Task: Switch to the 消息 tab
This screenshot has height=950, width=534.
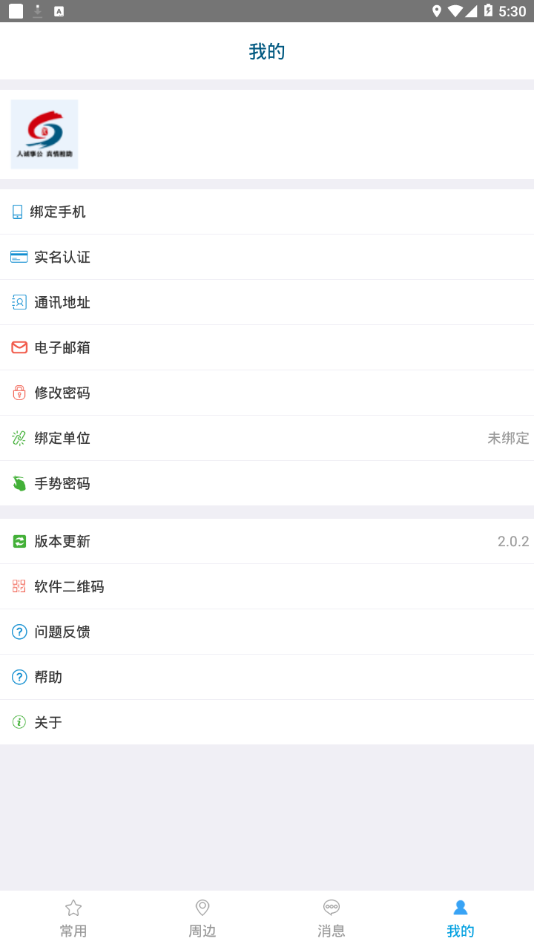Action: pos(331,919)
